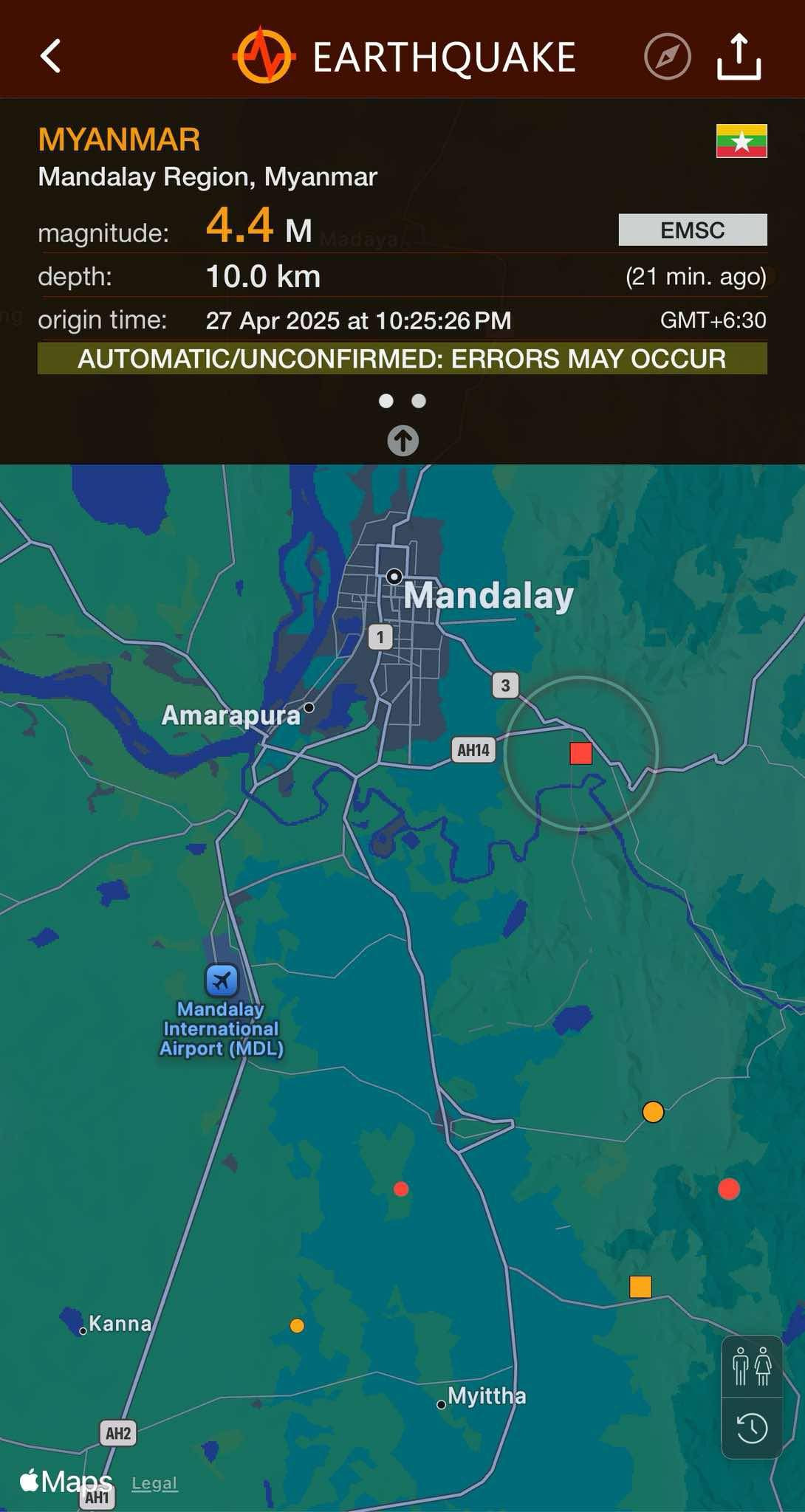
Task: Open the compass icon in header
Action: point(667,57)
